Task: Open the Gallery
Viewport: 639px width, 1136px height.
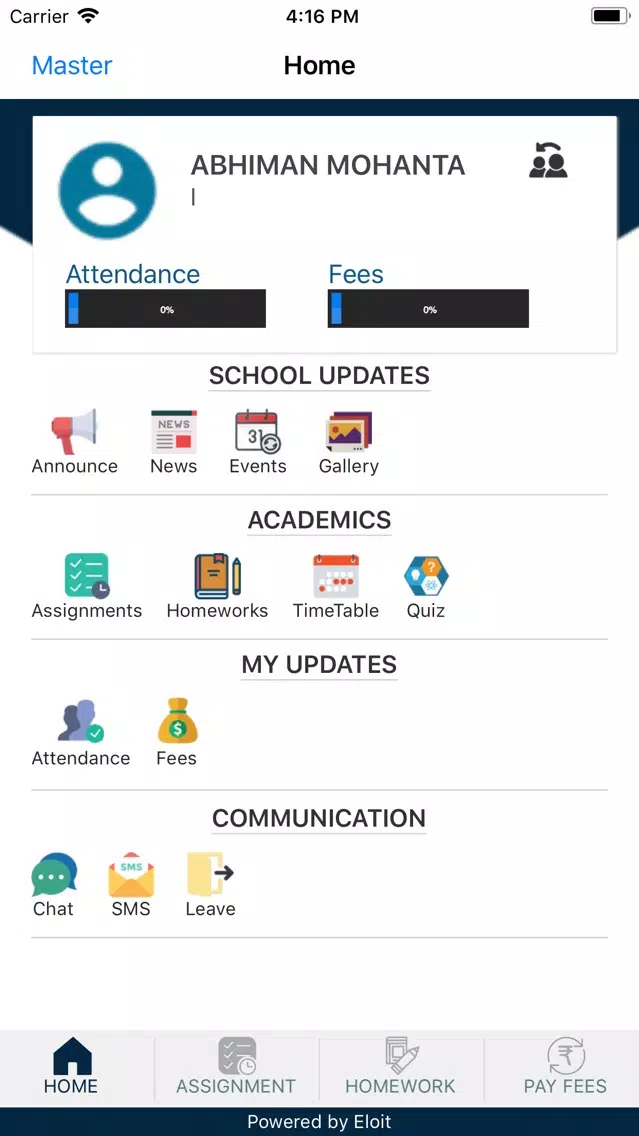Action: click(x=348, y=442)
